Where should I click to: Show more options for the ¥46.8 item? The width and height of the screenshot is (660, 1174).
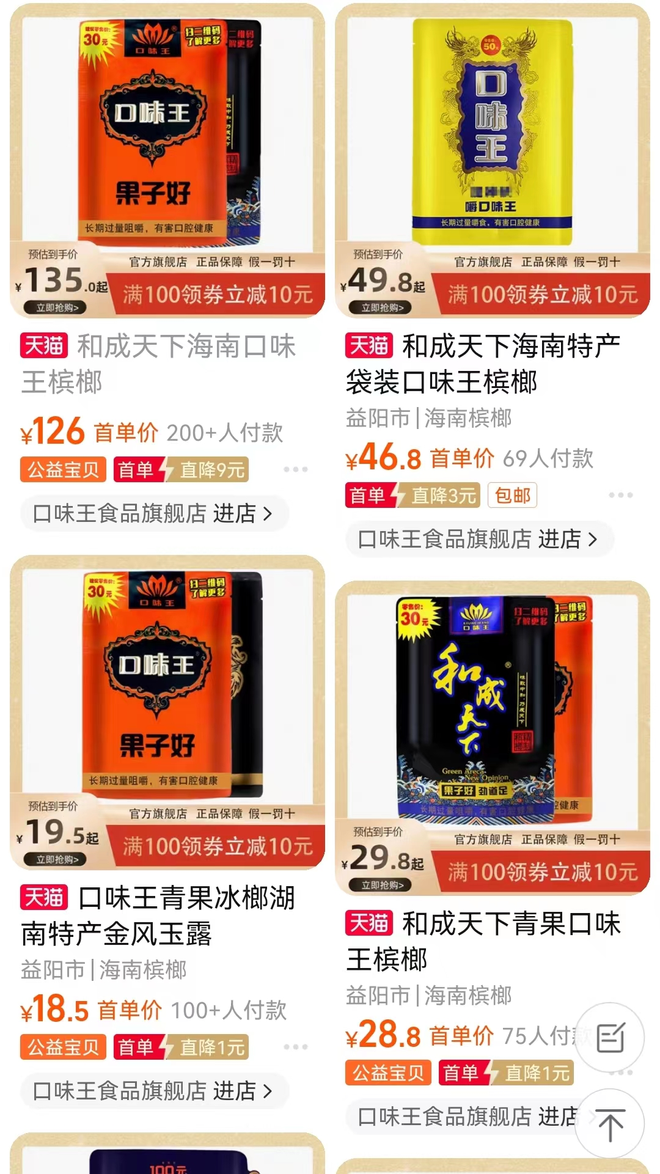click(x=620, y=495)
